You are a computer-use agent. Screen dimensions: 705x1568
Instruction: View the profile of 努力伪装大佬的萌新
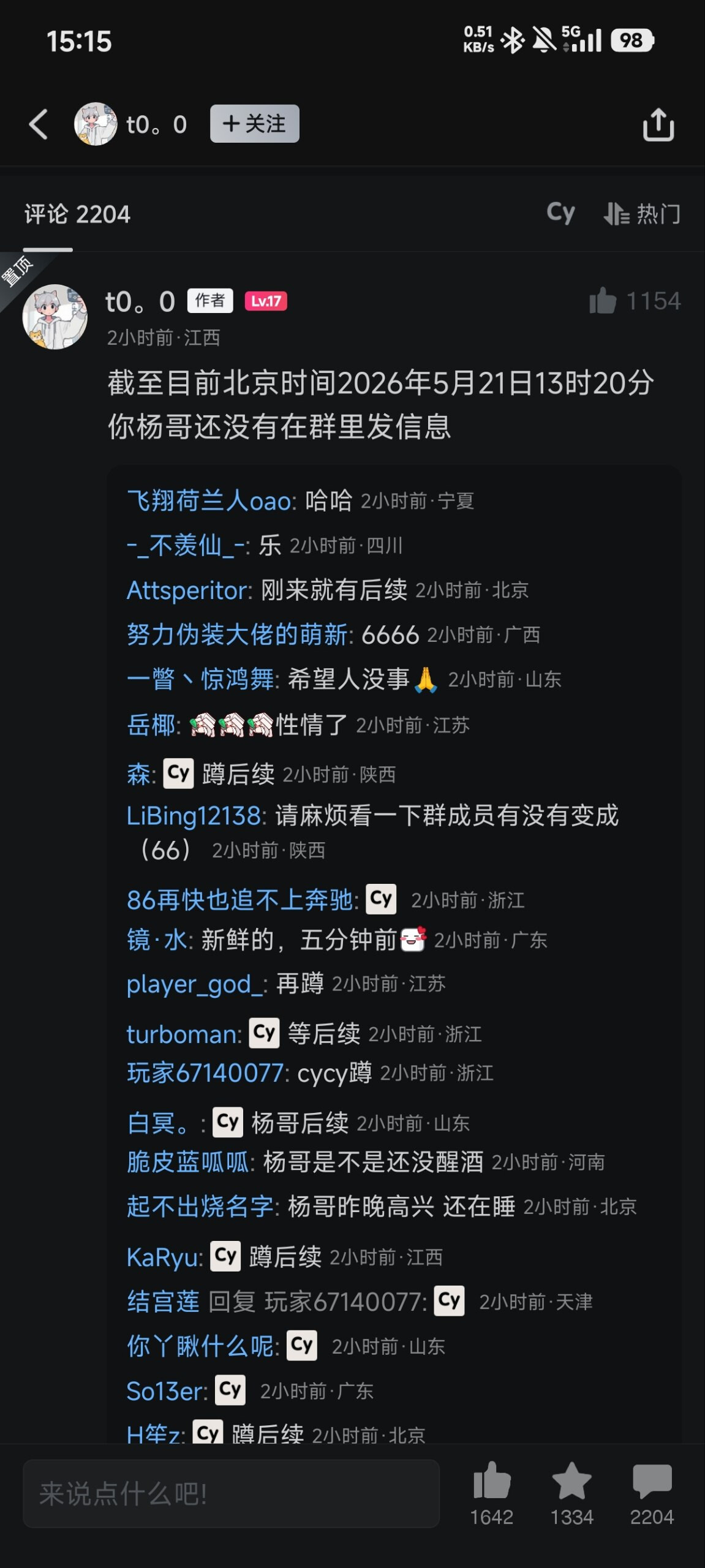(239, 635)
